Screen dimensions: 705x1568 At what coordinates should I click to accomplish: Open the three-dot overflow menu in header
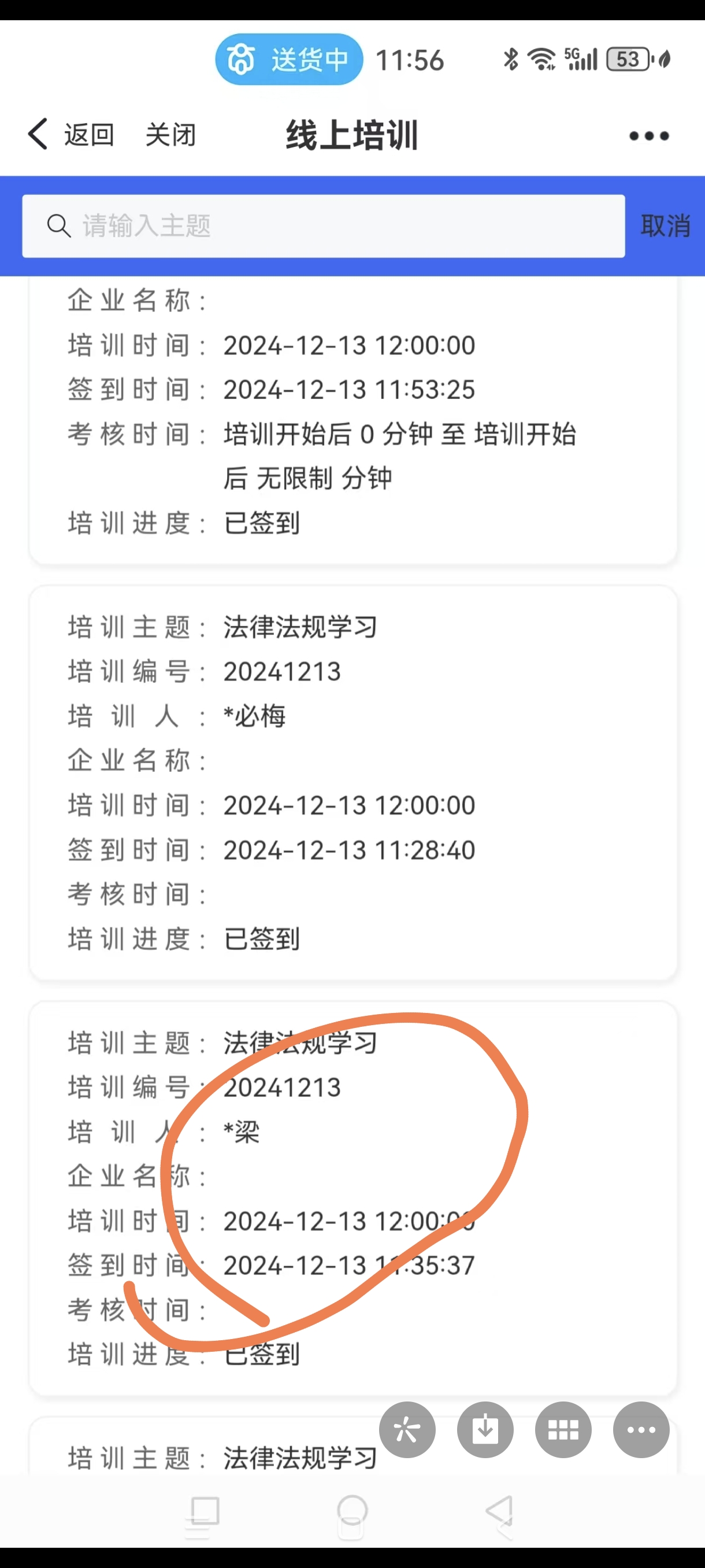(x=649, y=136)
